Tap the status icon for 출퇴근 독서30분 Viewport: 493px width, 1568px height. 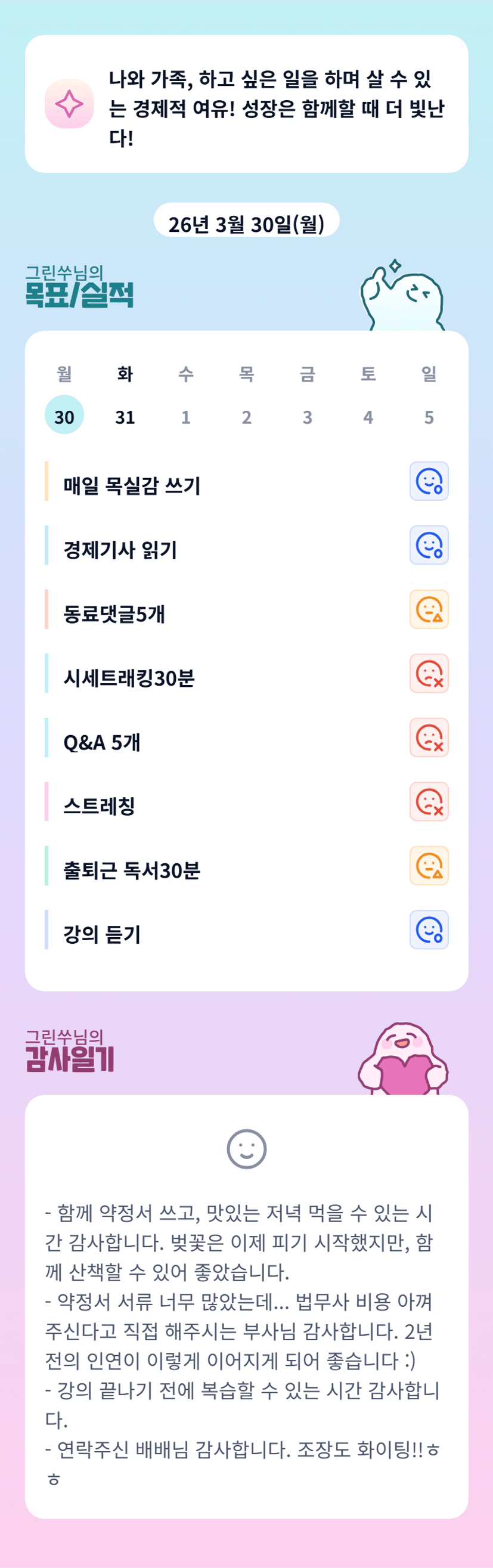pos(429,866)
